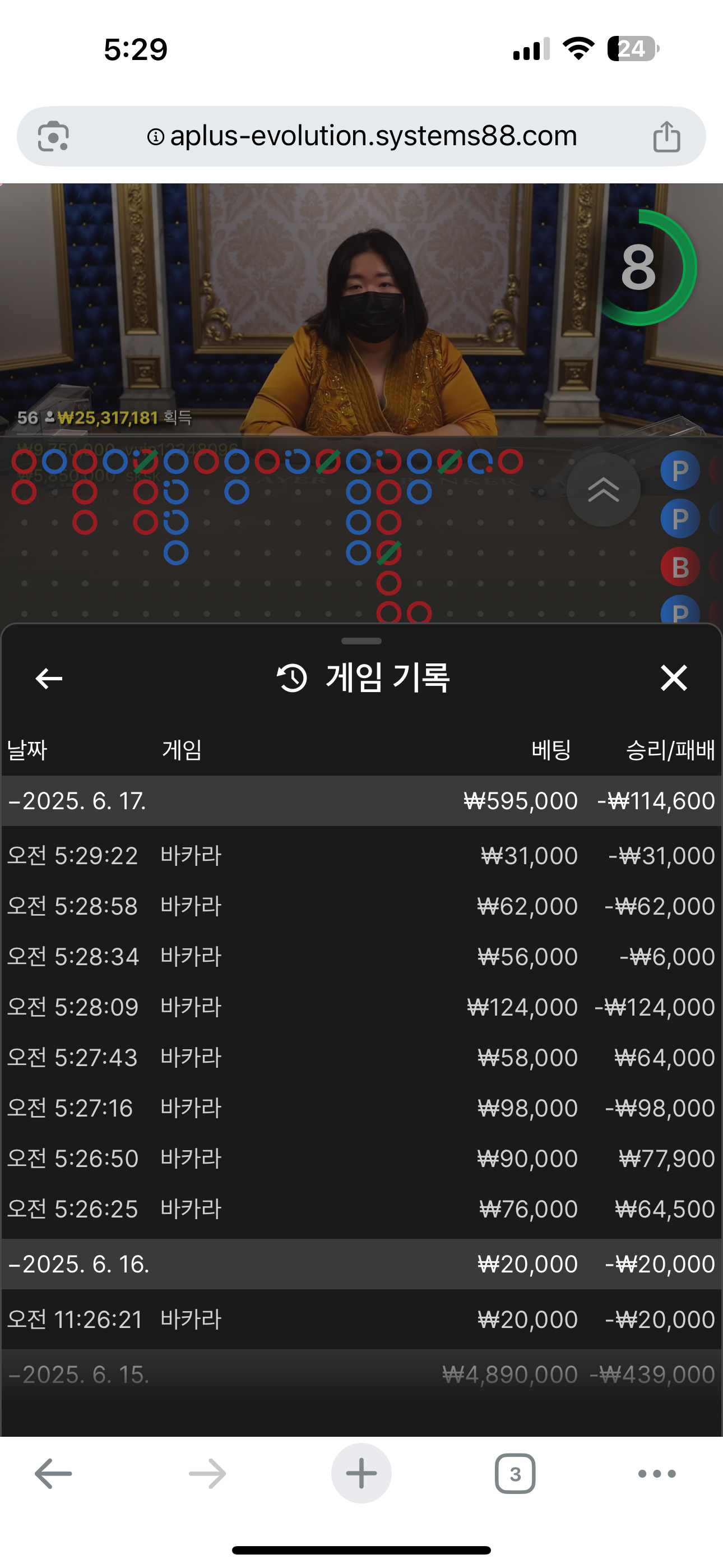
Task: Open the browser three-dot menu
Action: [657, 1474]
